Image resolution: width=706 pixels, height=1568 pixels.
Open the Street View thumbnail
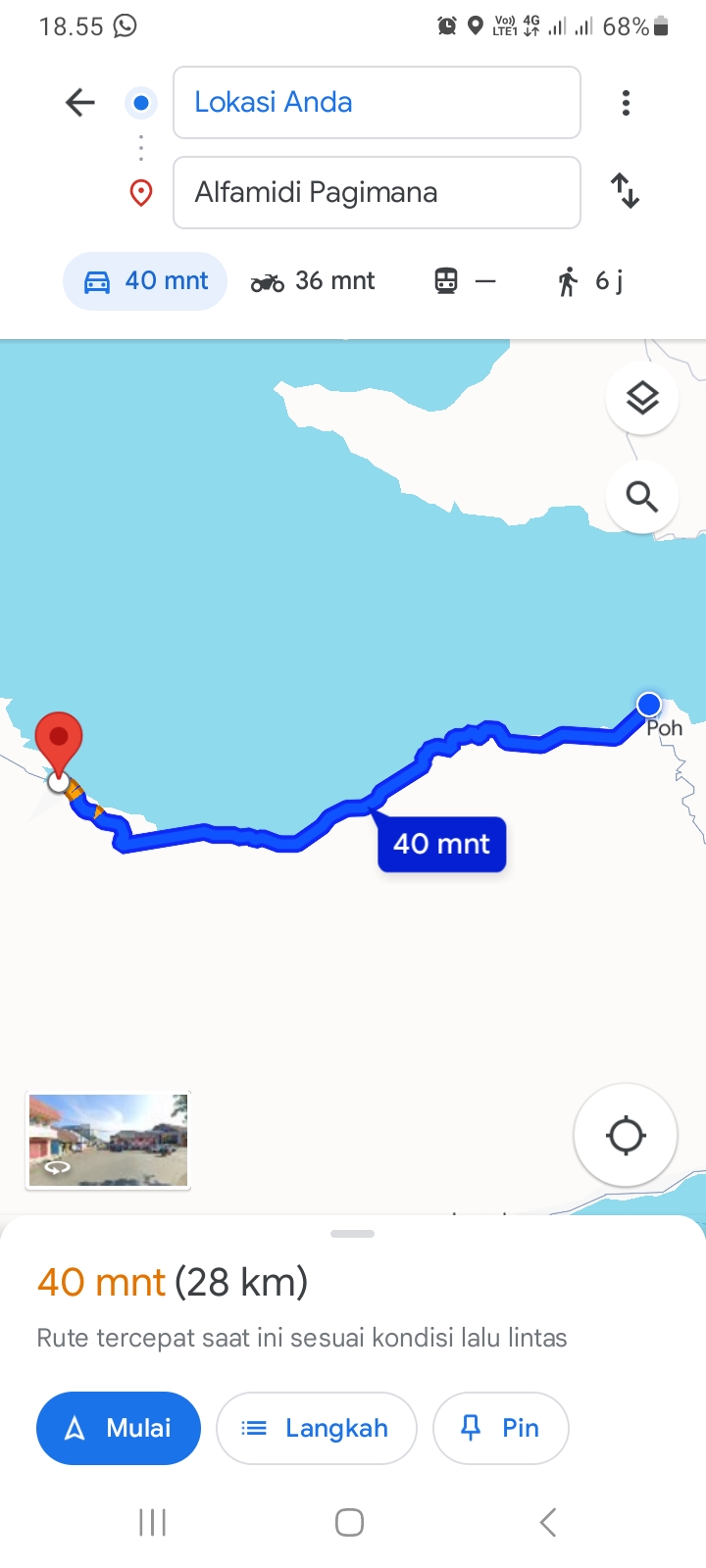[108, 1141]
